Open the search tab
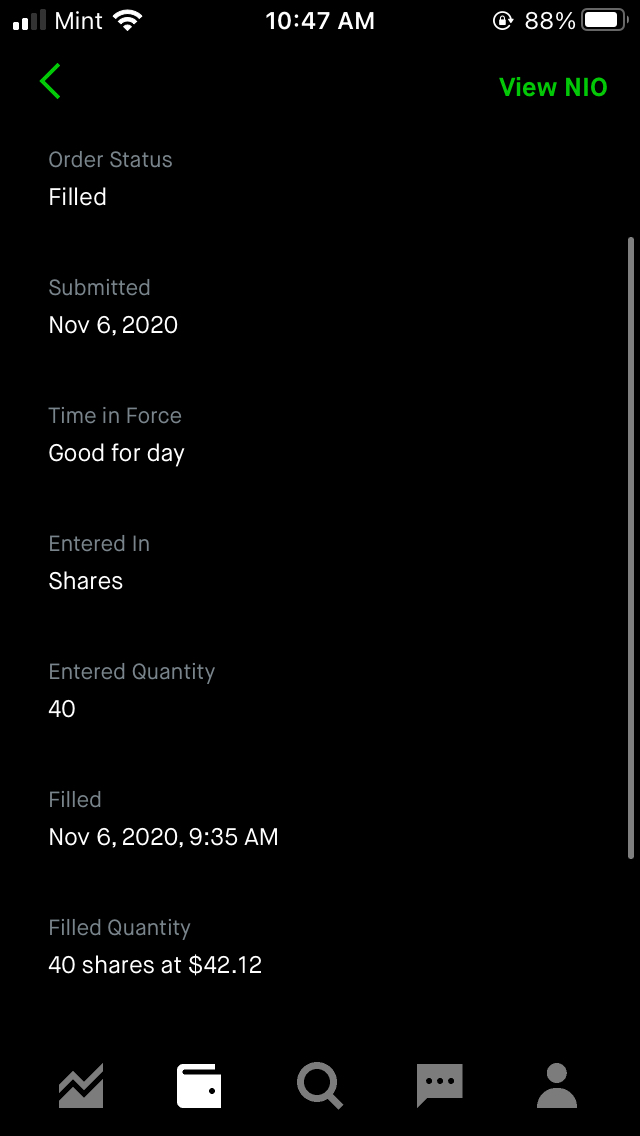Viewport: 640px width, 1136px height. [320, 1086]
